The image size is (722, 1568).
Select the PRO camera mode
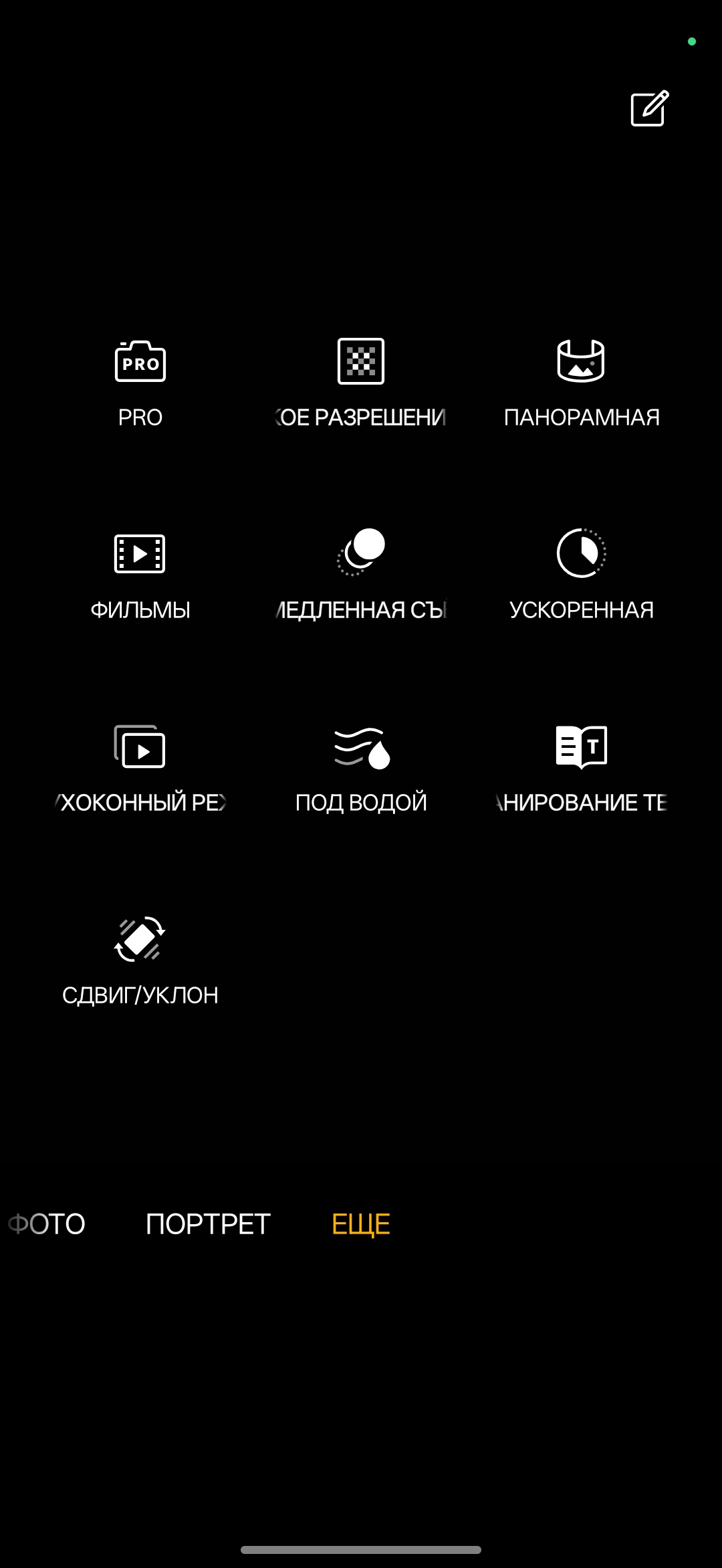click(140, 383)
